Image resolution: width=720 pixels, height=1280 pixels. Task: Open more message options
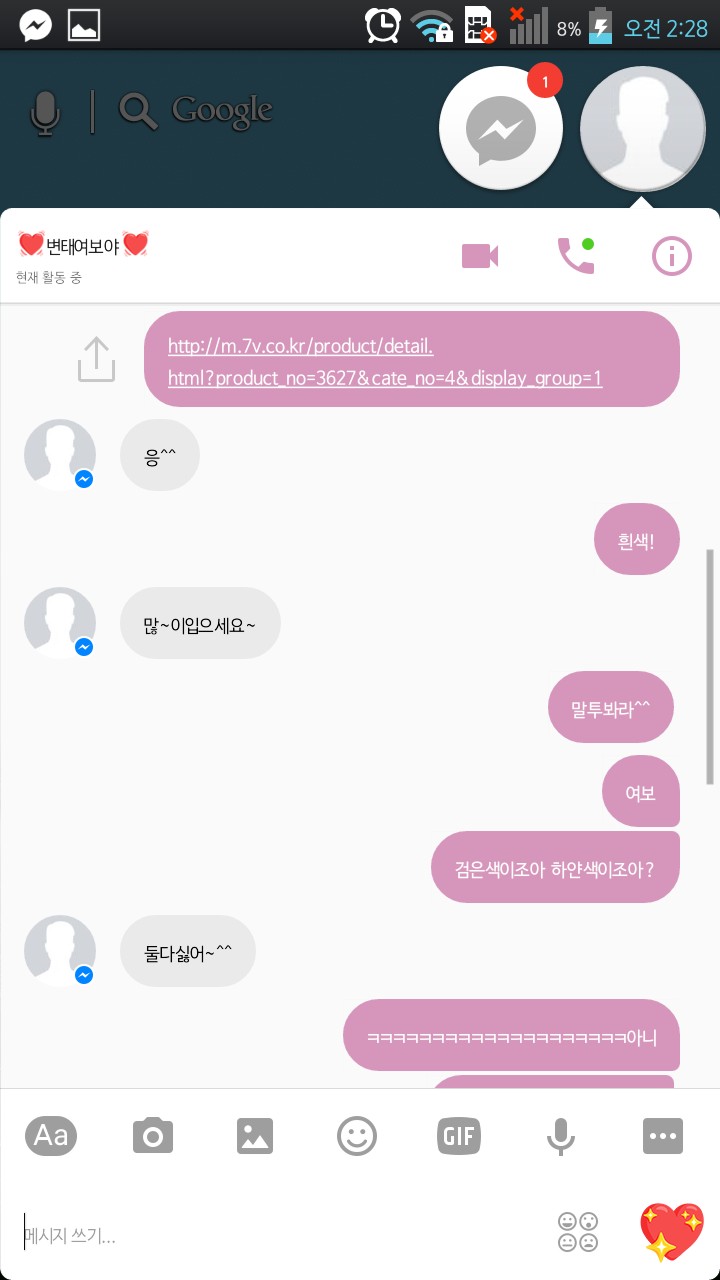tap(662, 1135)
